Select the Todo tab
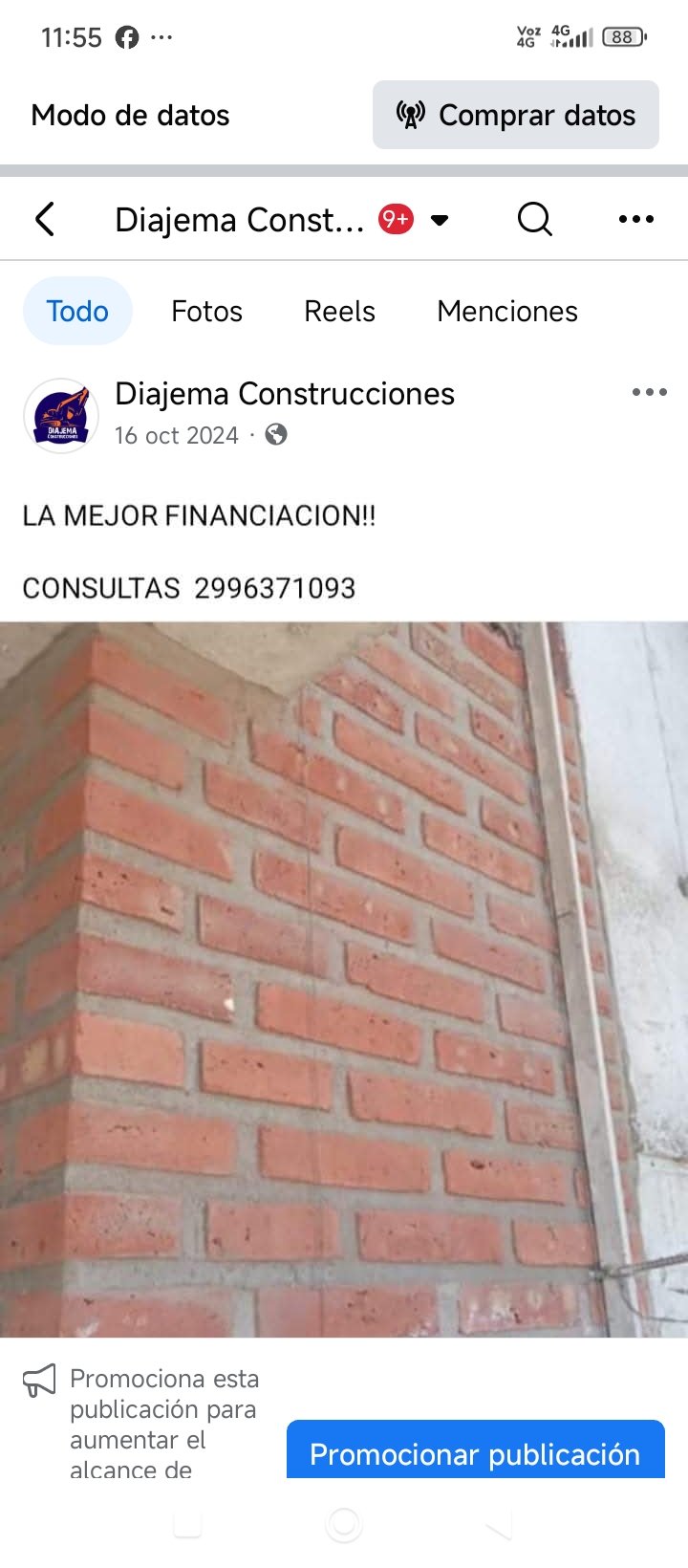The image size is (688, 1568). 77,311
